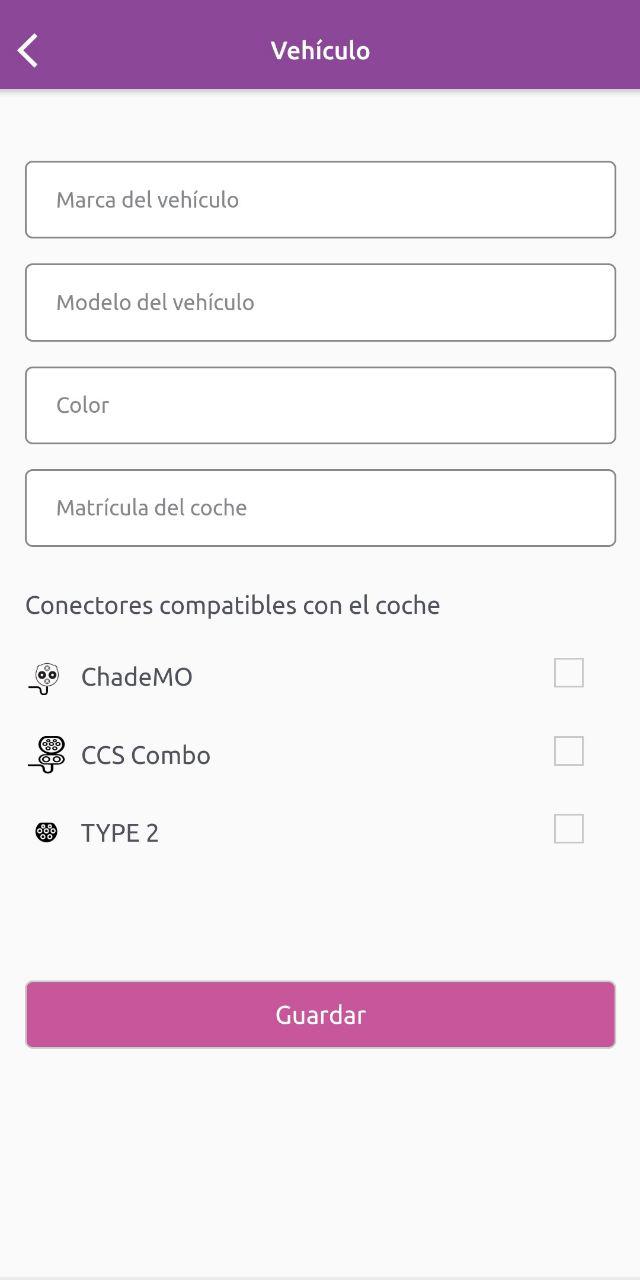Image resolution: width=640 pixels, height=1280 pixels.
Task: Focus the Marca del vehículo field
Action: coord(320,200)
